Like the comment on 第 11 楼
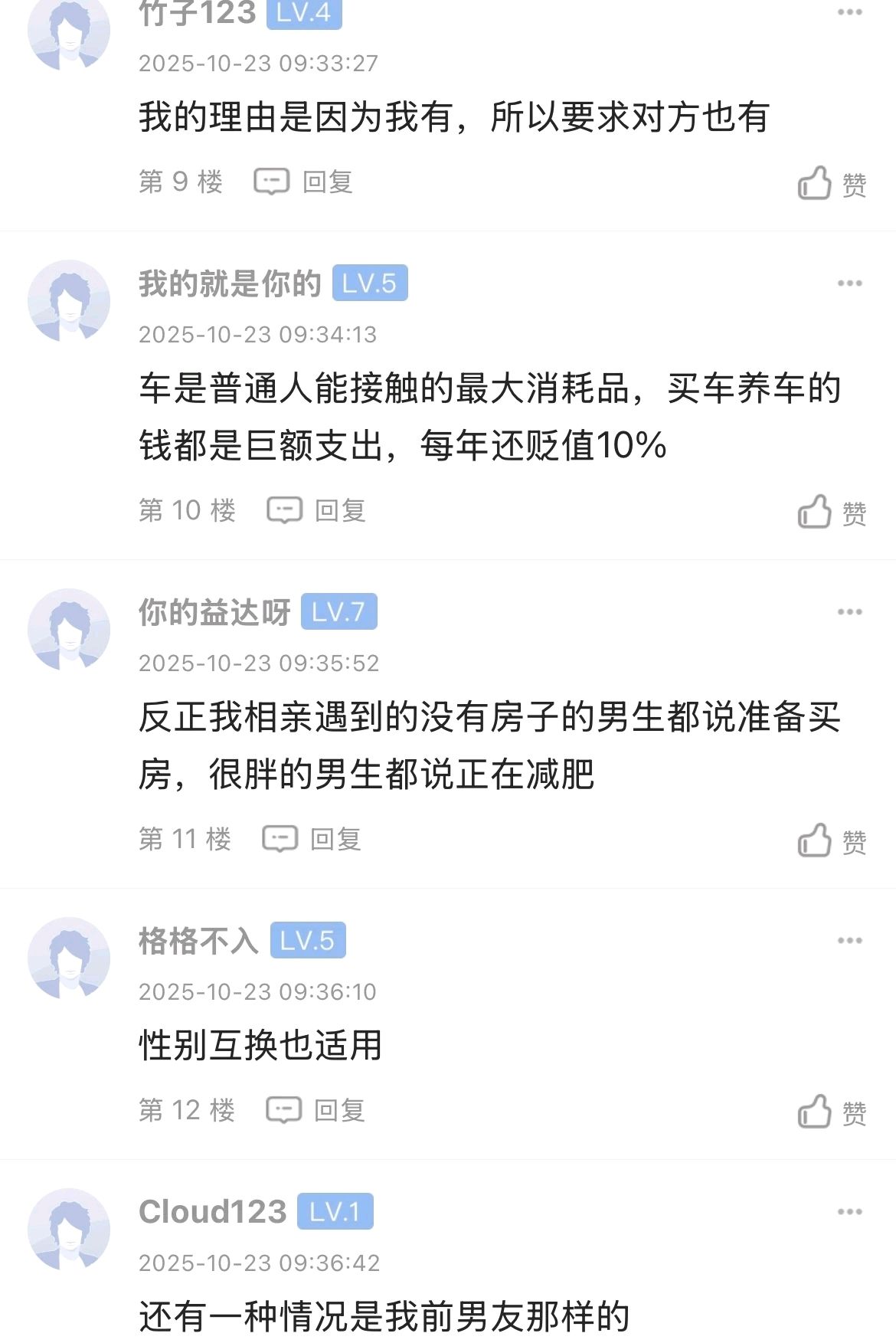This screenshot has width=896, height=1343. click(831, 841)
